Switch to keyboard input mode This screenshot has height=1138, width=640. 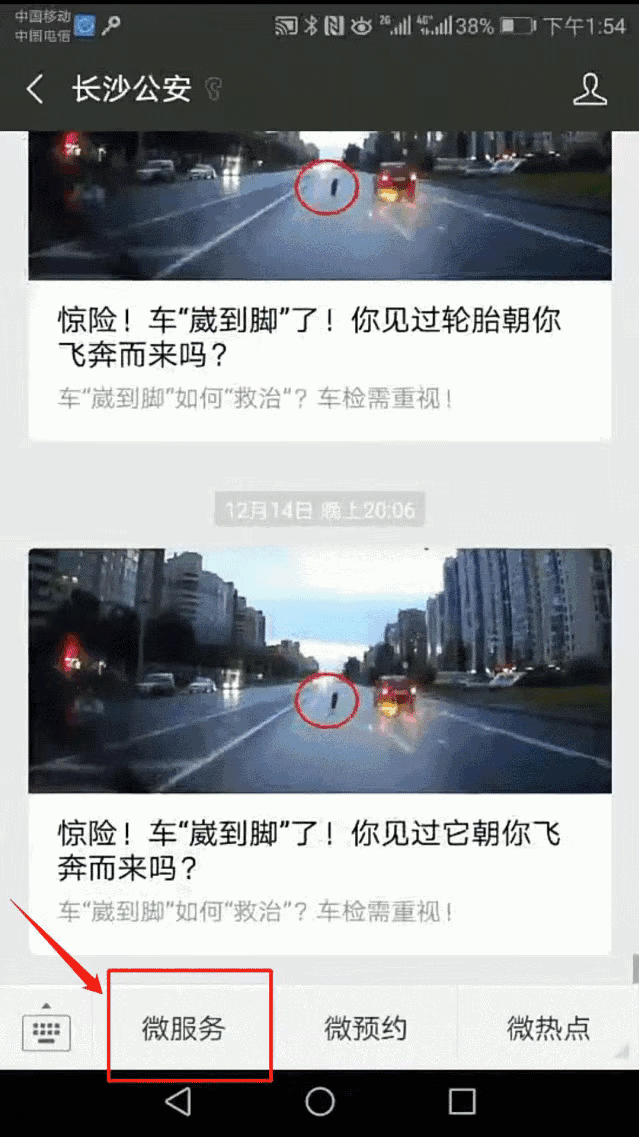tap(46, 1028)
